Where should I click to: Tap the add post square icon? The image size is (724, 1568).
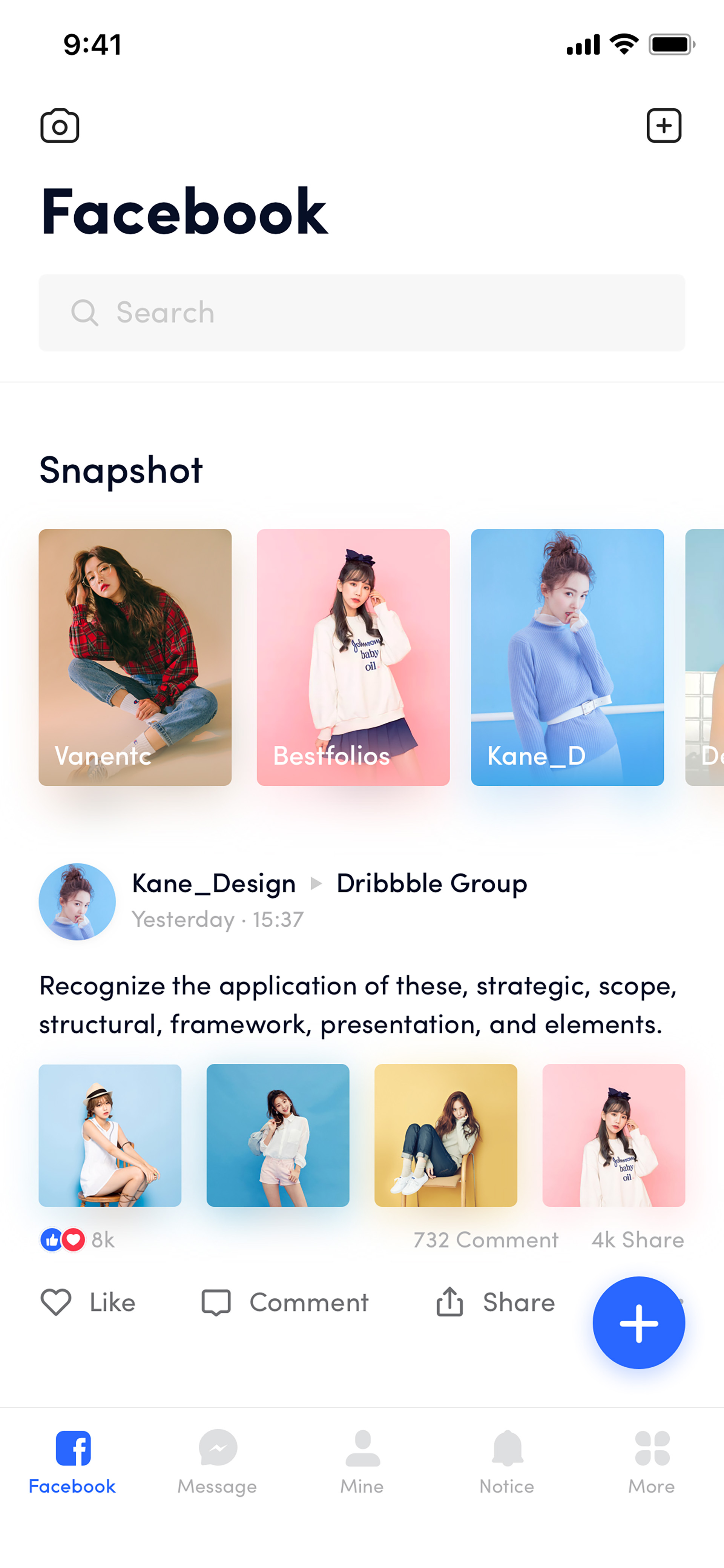click(x=664, y=126)
